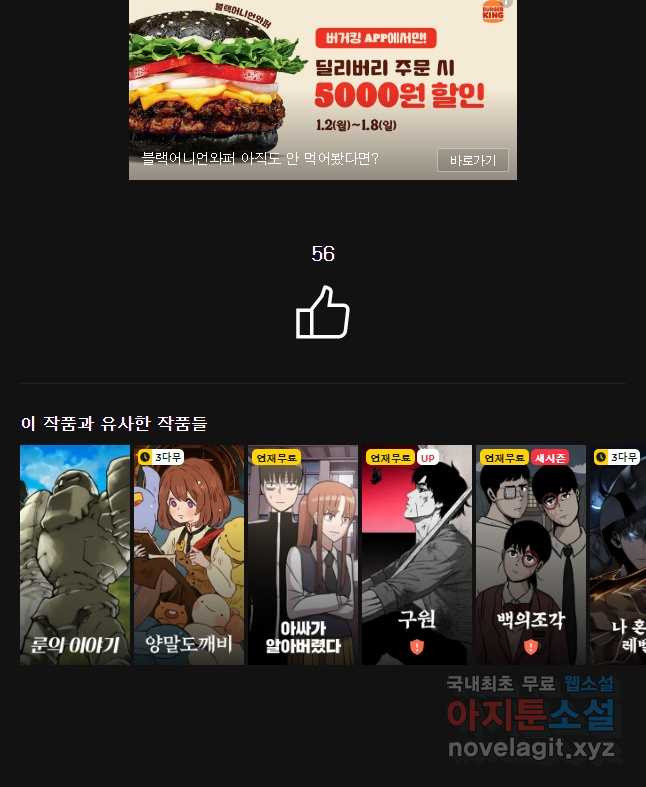Open the 양말도깨비 webtoon
Image resolution: width=646 pixels, height=787 pixels.
189,555
